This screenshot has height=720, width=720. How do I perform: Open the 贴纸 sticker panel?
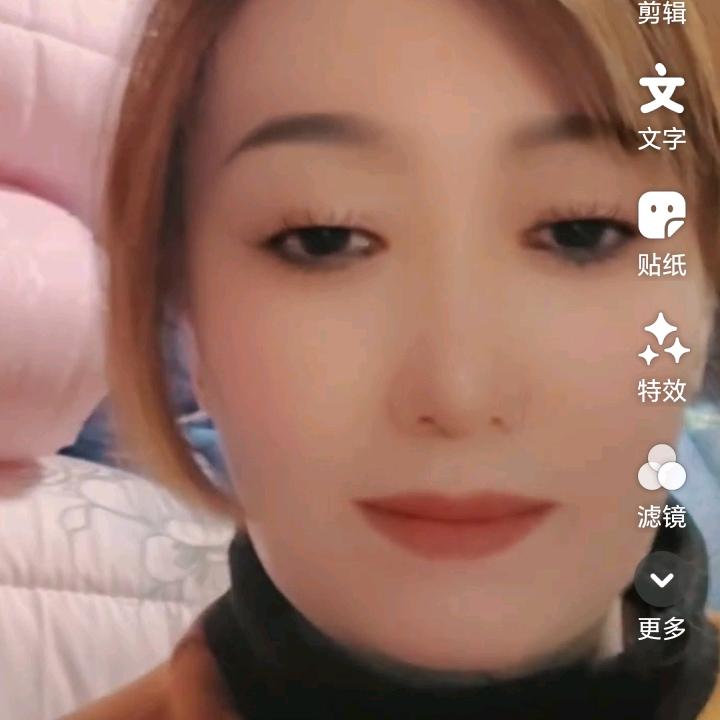(x=662, y=232)
